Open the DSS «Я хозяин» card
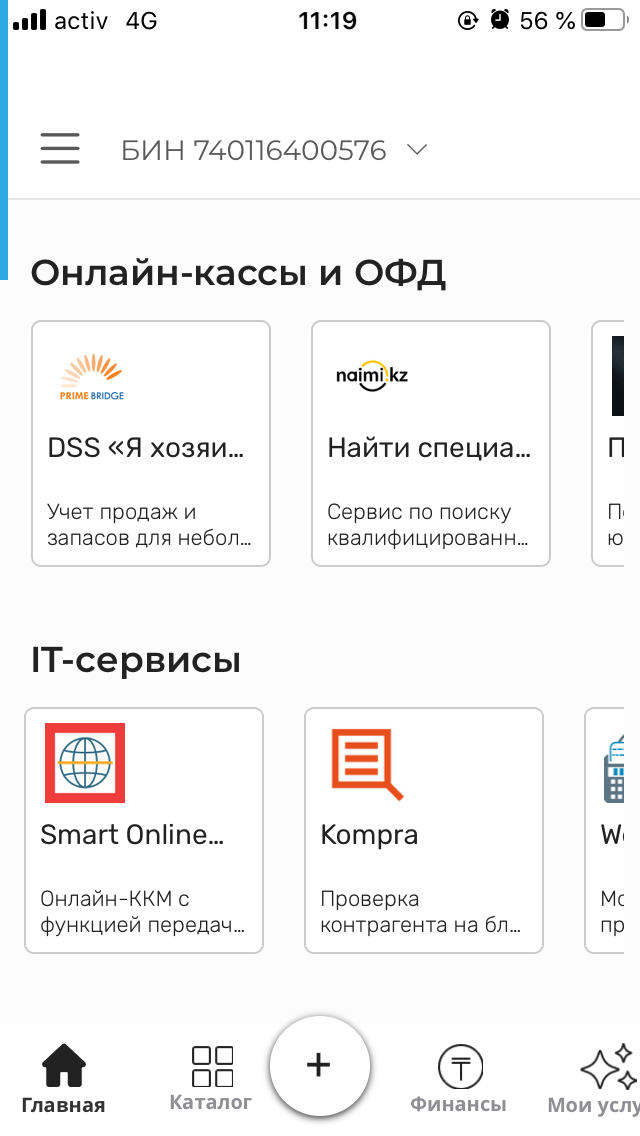Screen dimensions: 640x1136 [x=151, y=444]
